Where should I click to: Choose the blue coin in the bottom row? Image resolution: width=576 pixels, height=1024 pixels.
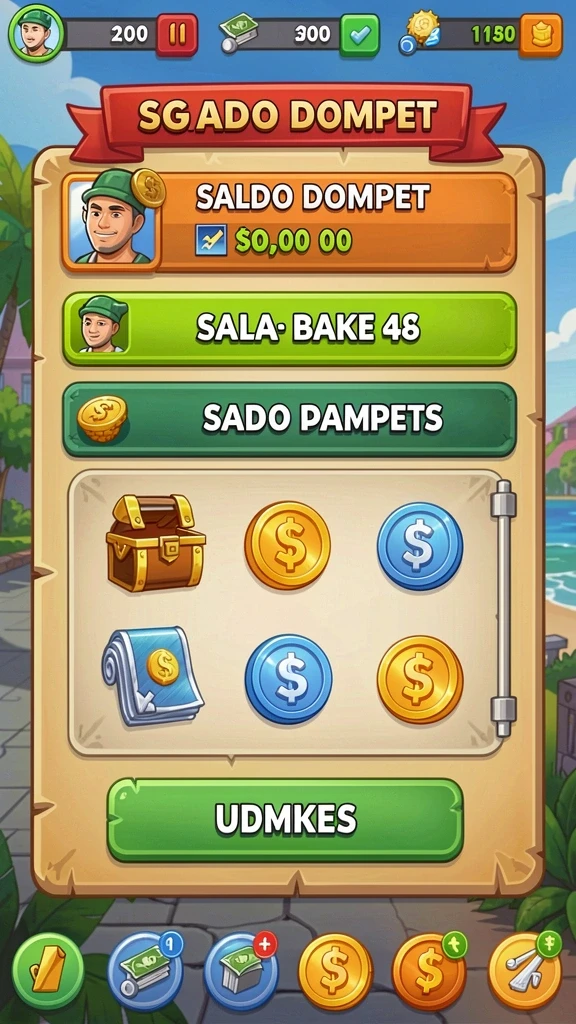288,679
